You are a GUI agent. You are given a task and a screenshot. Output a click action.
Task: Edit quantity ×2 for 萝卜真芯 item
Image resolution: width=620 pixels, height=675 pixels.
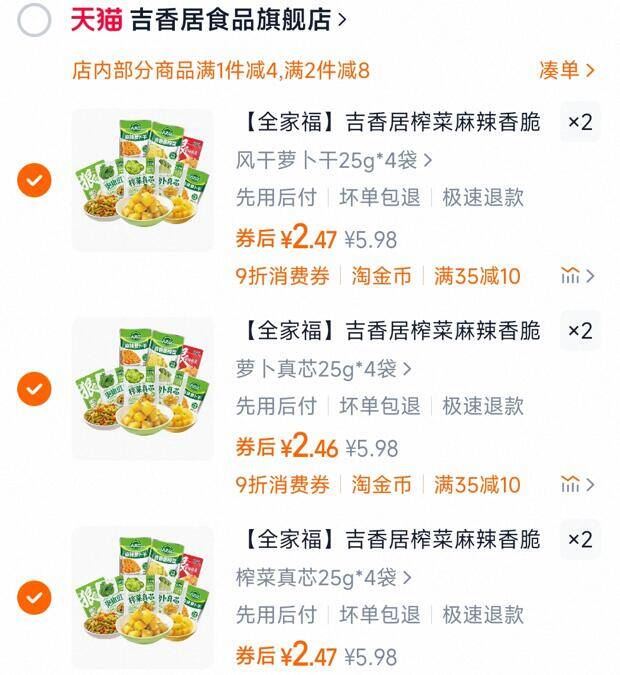580,331
